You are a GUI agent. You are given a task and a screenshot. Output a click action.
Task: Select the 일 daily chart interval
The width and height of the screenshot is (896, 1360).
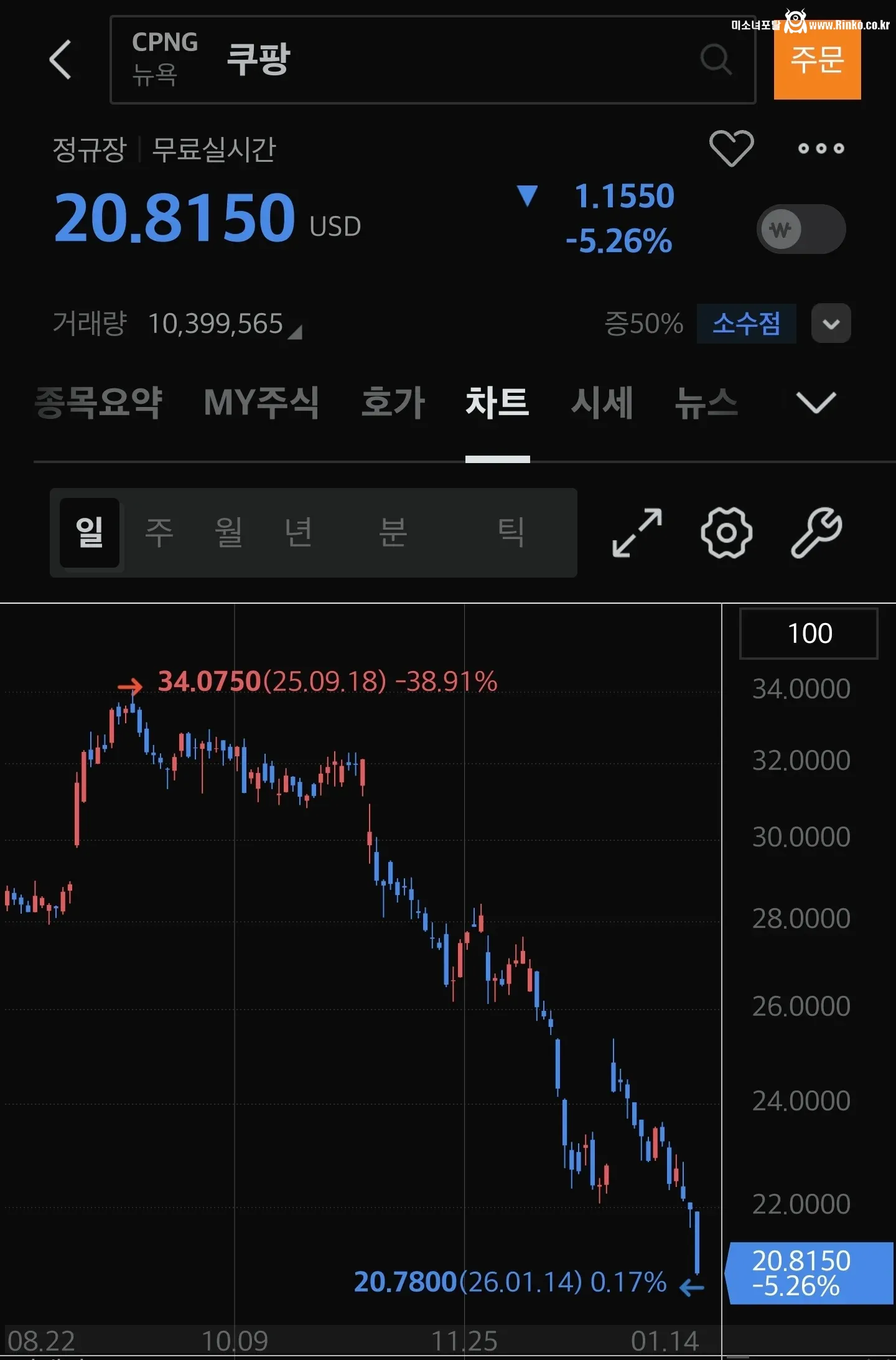(88, 533)
